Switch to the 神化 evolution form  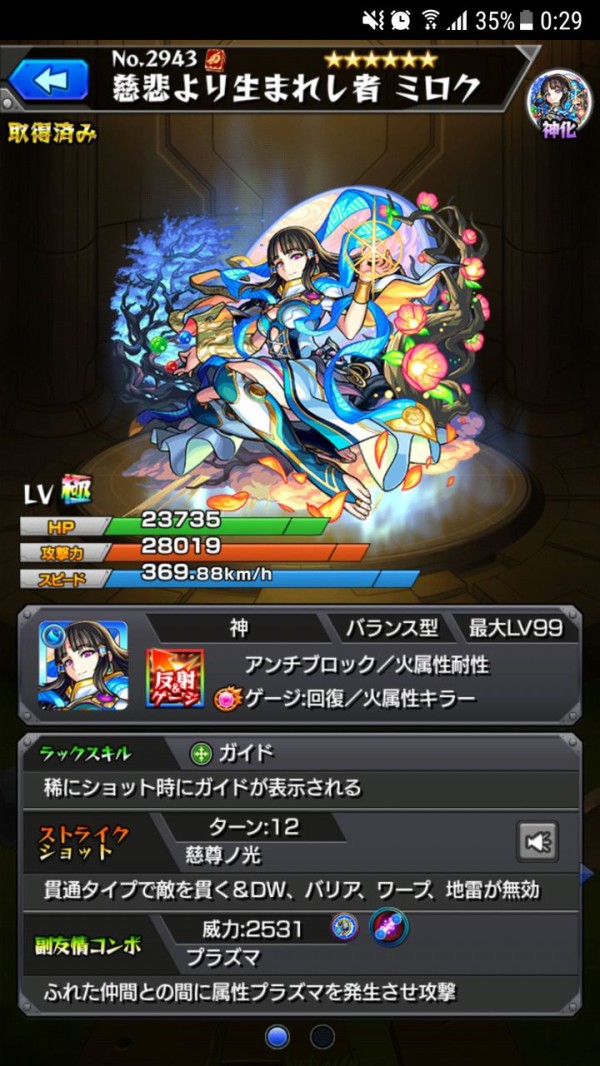559,104
